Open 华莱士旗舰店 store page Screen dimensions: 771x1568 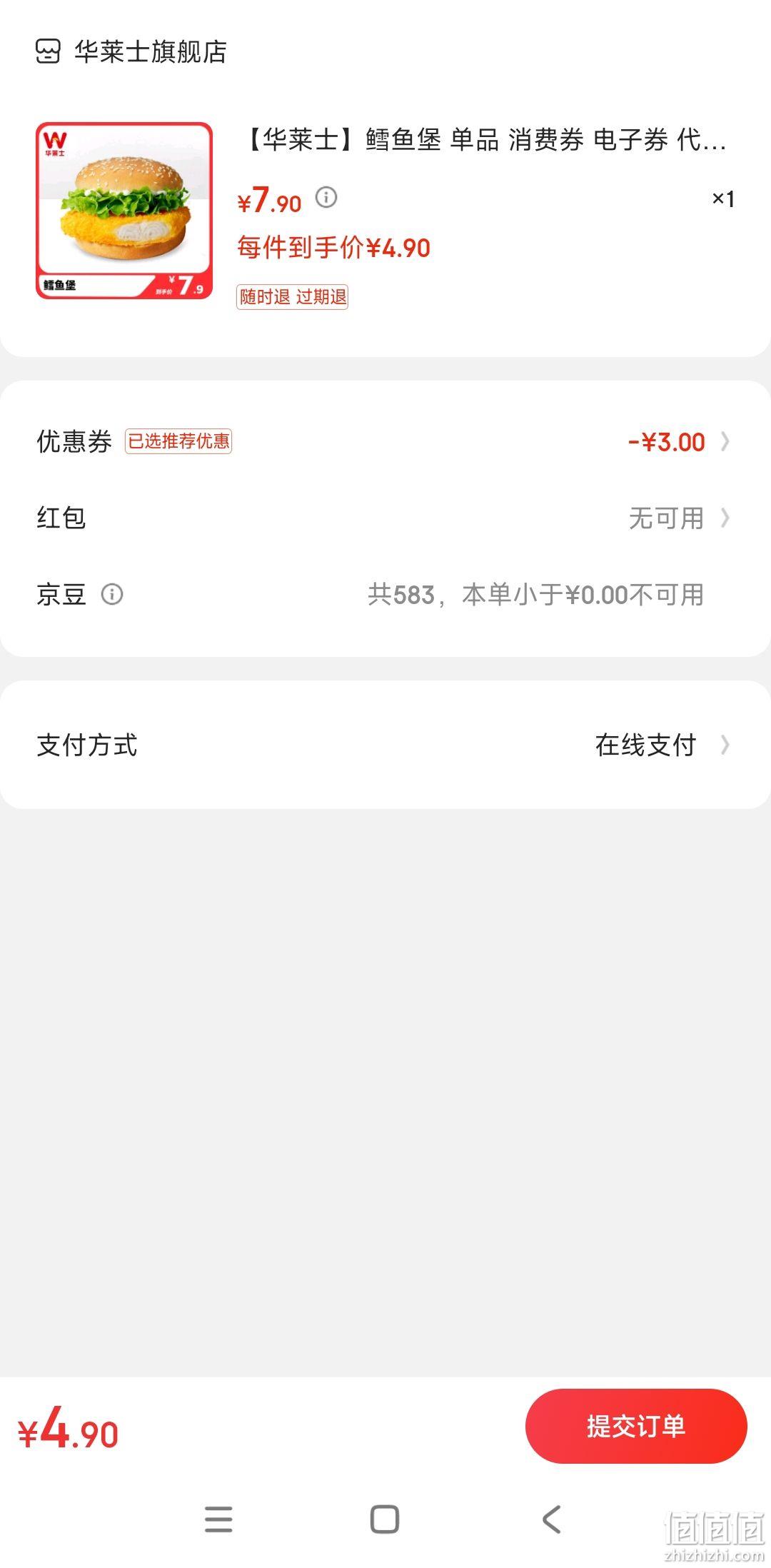131,51
